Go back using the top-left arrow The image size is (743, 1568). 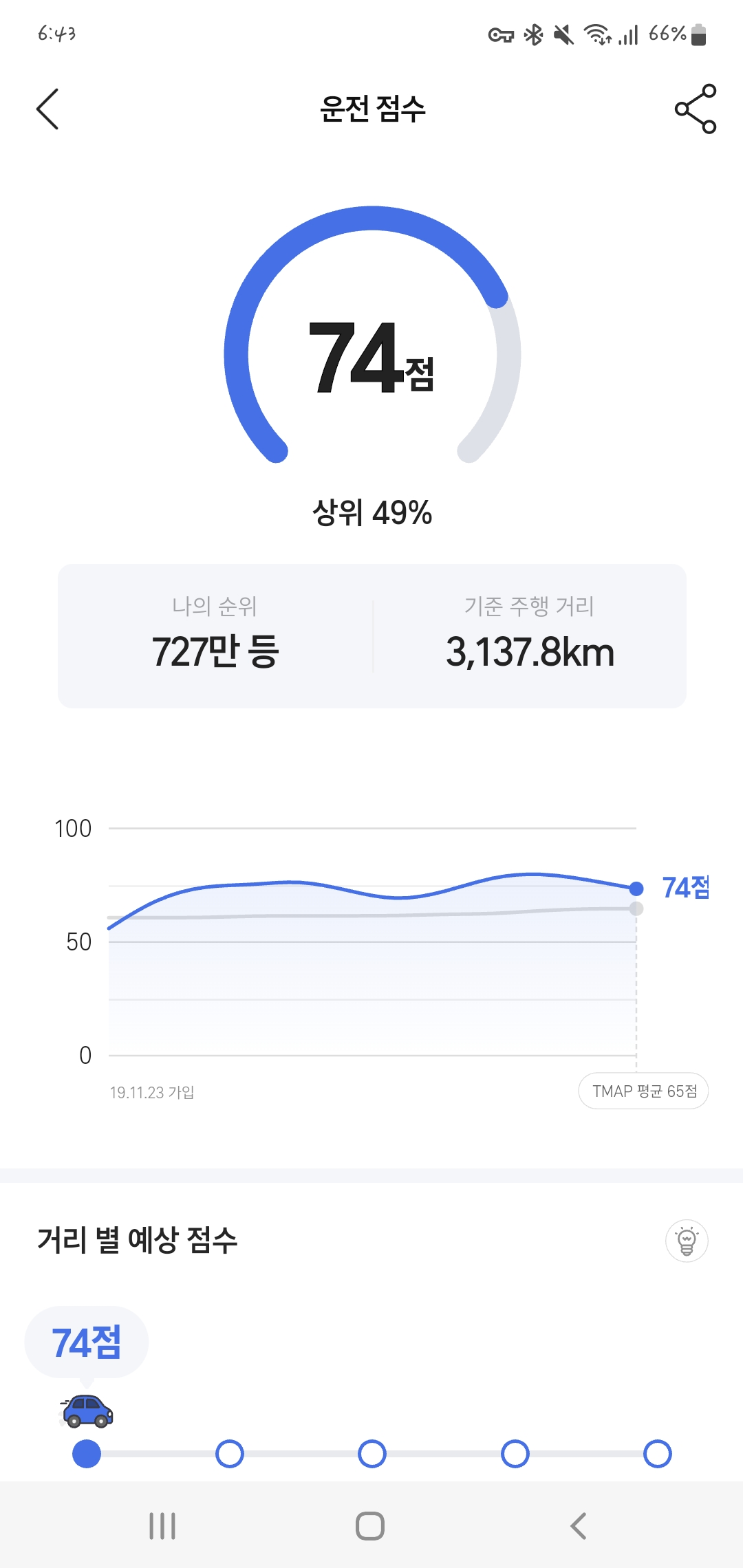pos(47,109)
